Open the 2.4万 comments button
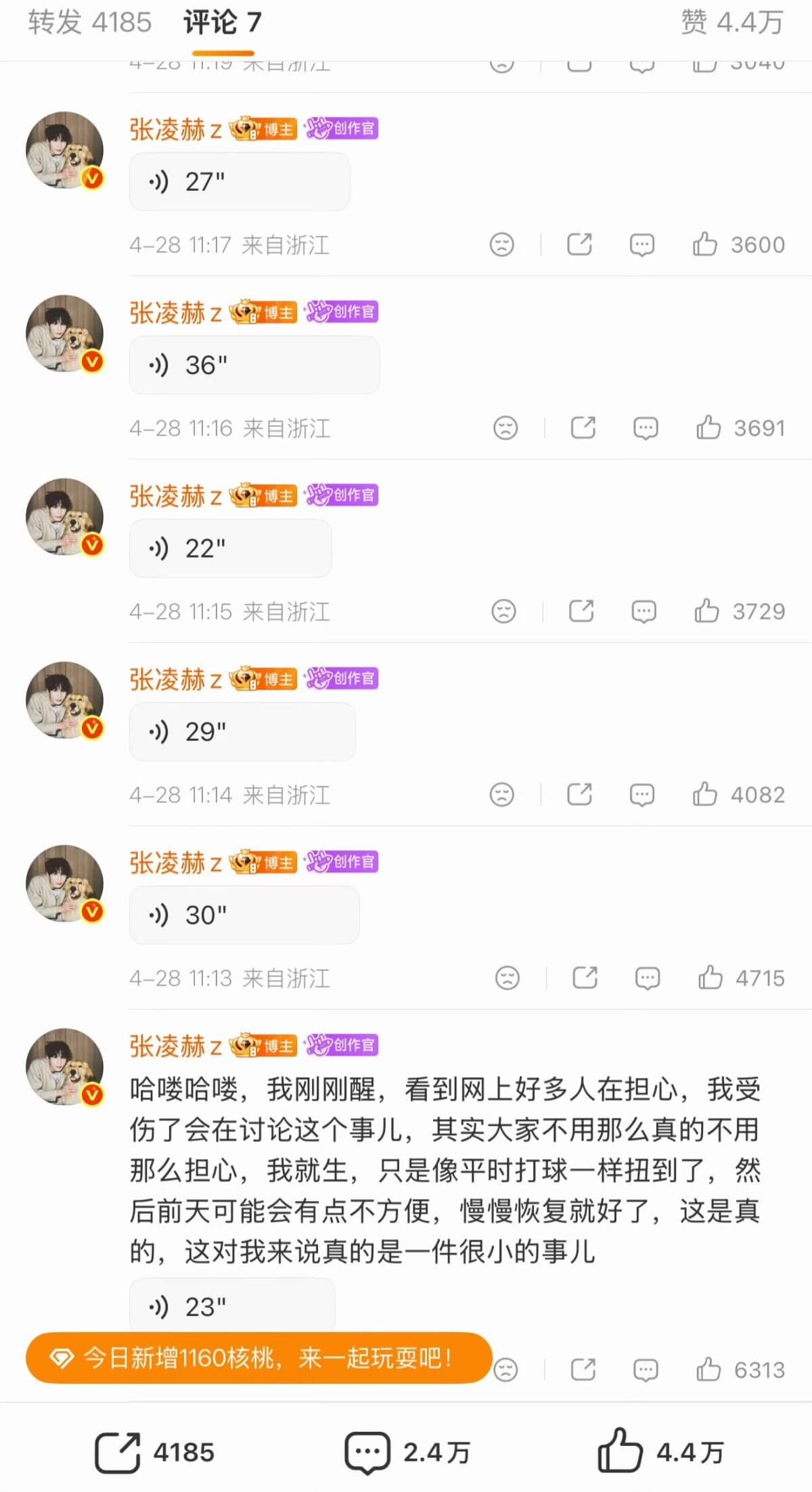The width and height of the screenshot is (812, 1492). (x=407, y=1452)
